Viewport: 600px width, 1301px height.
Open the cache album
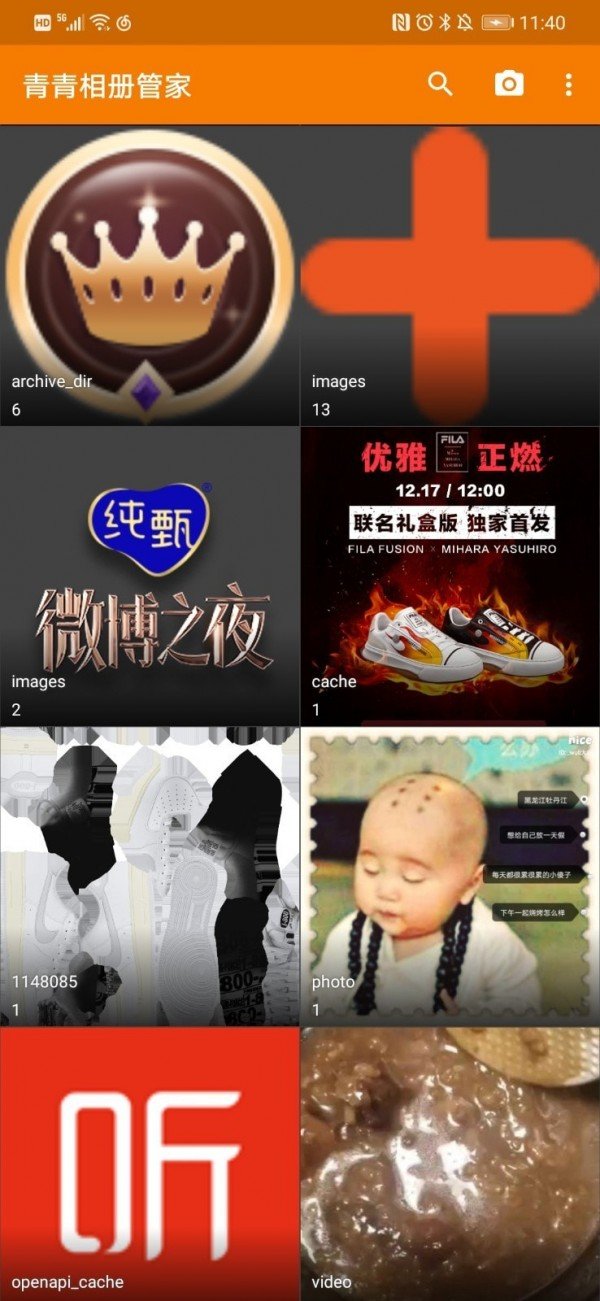pyautogui.click(x=450, y=576)
